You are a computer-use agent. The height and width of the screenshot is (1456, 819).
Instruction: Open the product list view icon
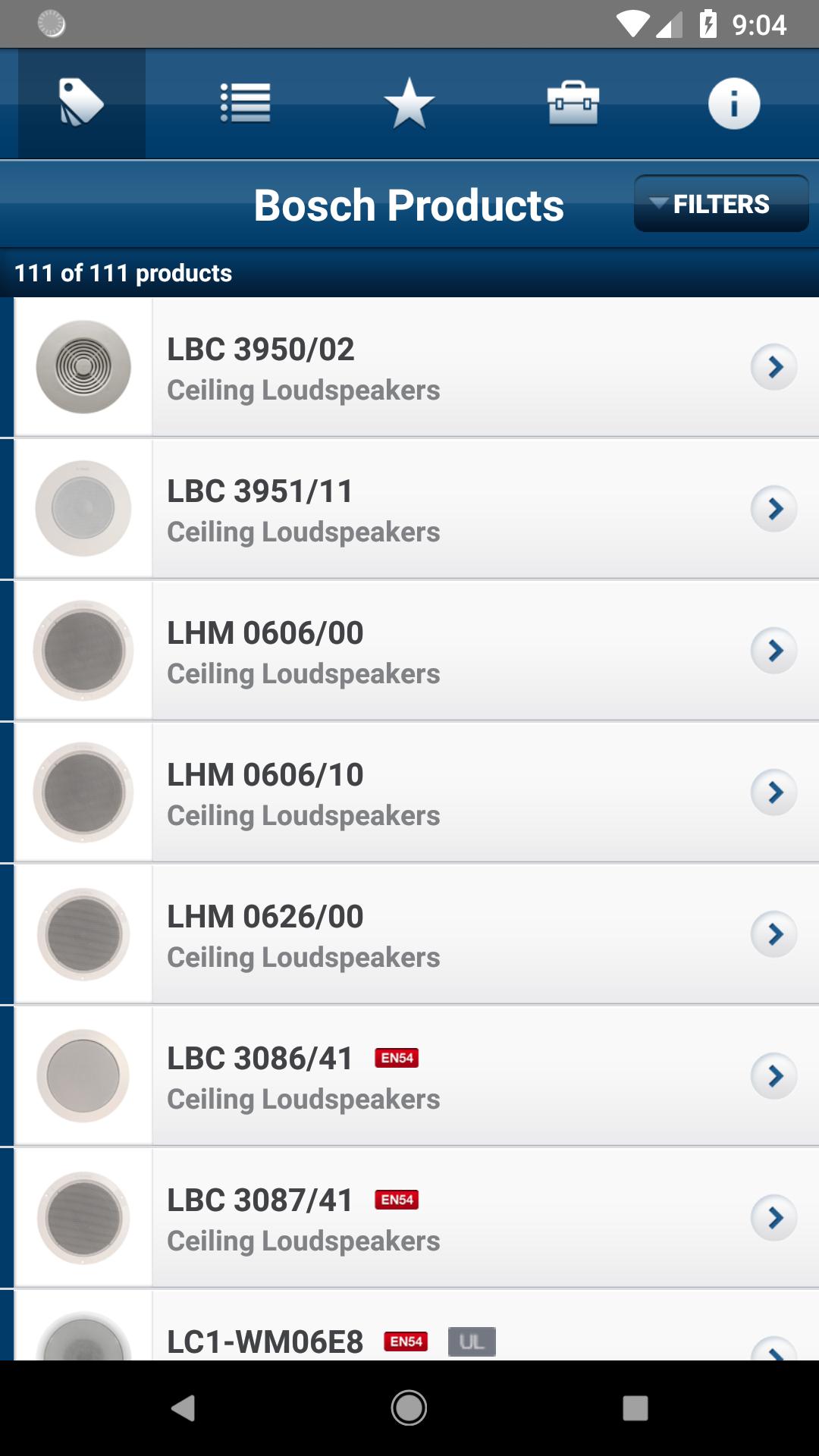244,102
